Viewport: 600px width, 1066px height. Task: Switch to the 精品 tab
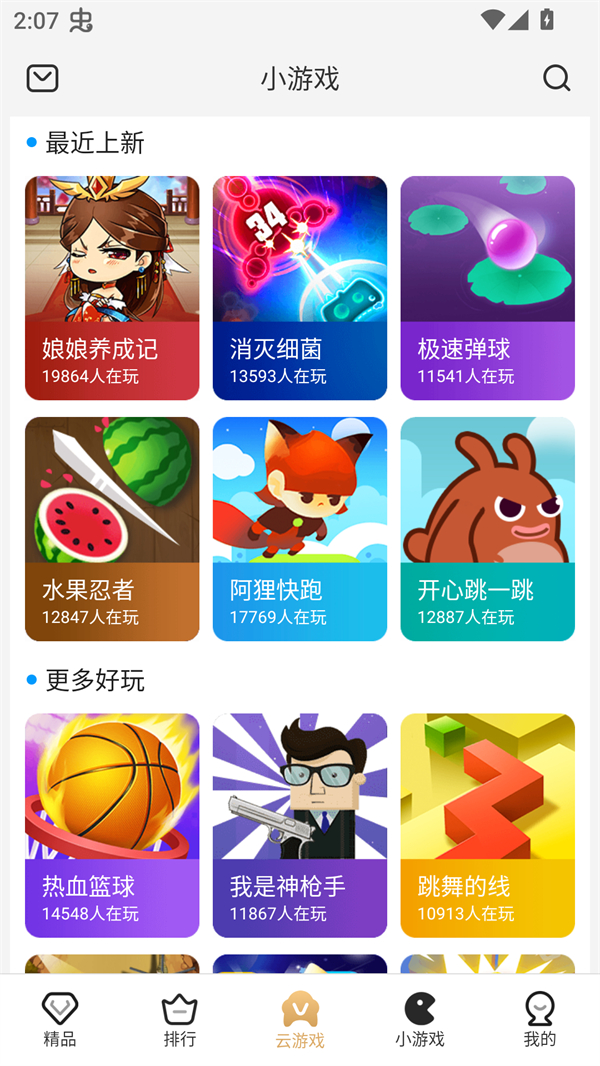(x=60, y=1019)
